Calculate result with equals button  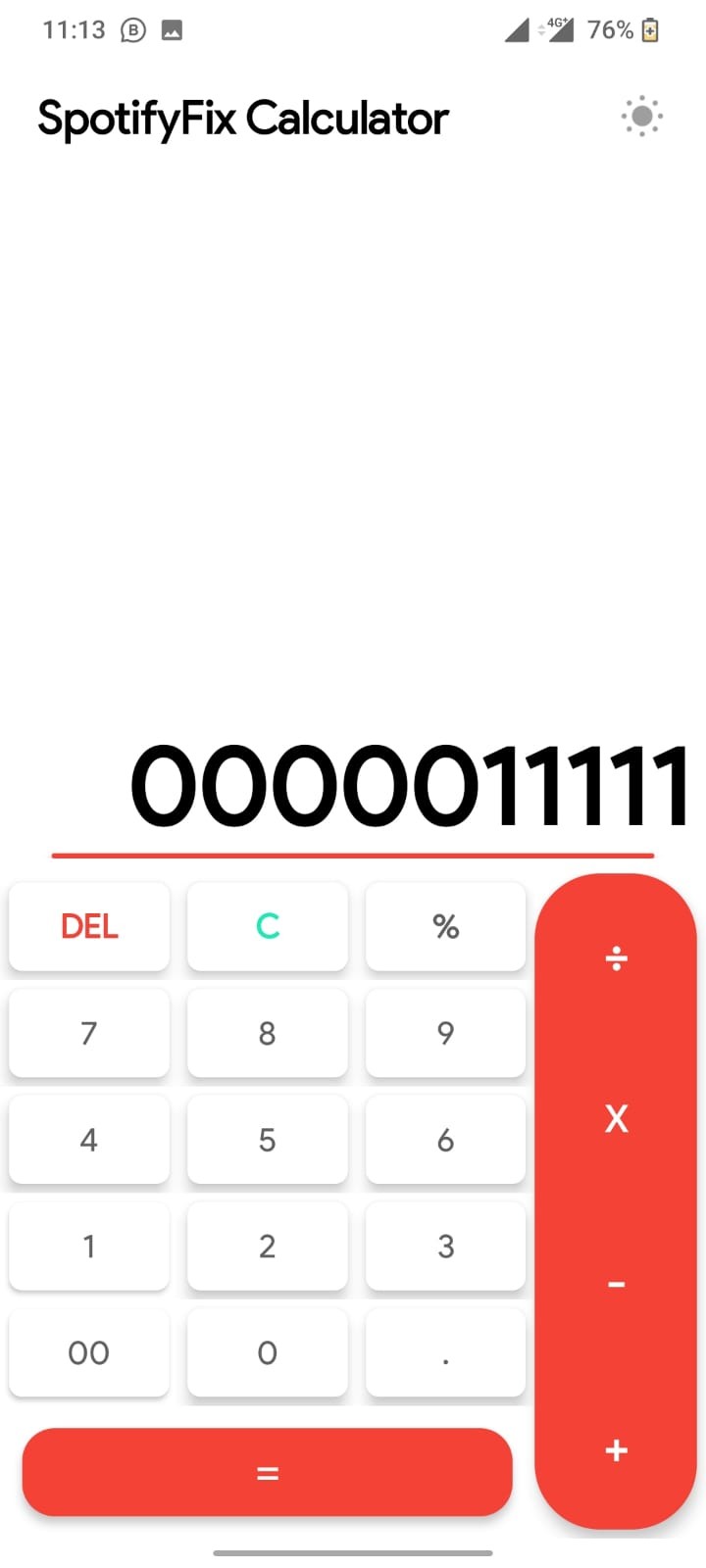pos(268,1473)
